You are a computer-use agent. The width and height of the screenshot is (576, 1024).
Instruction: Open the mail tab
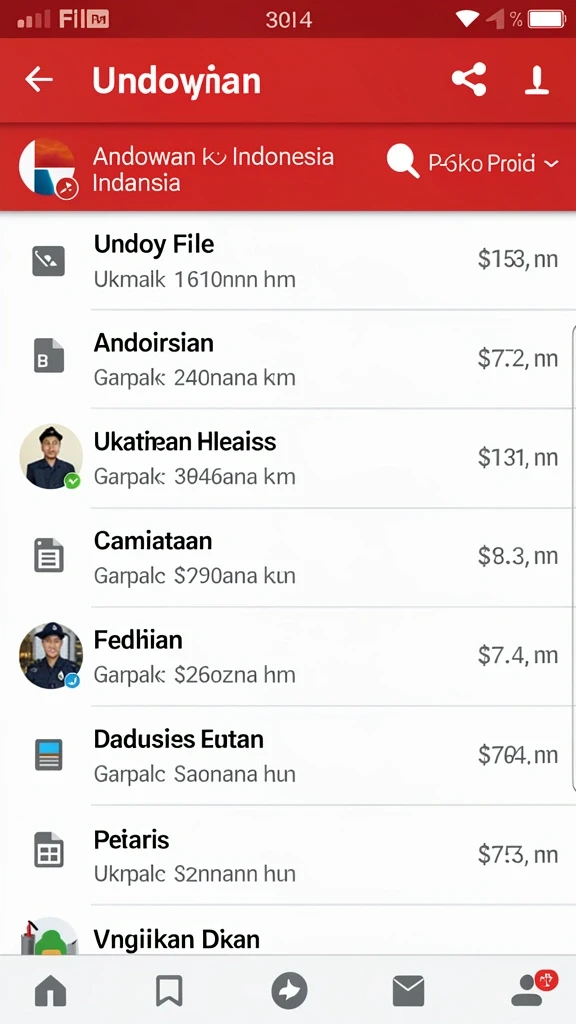409,991
